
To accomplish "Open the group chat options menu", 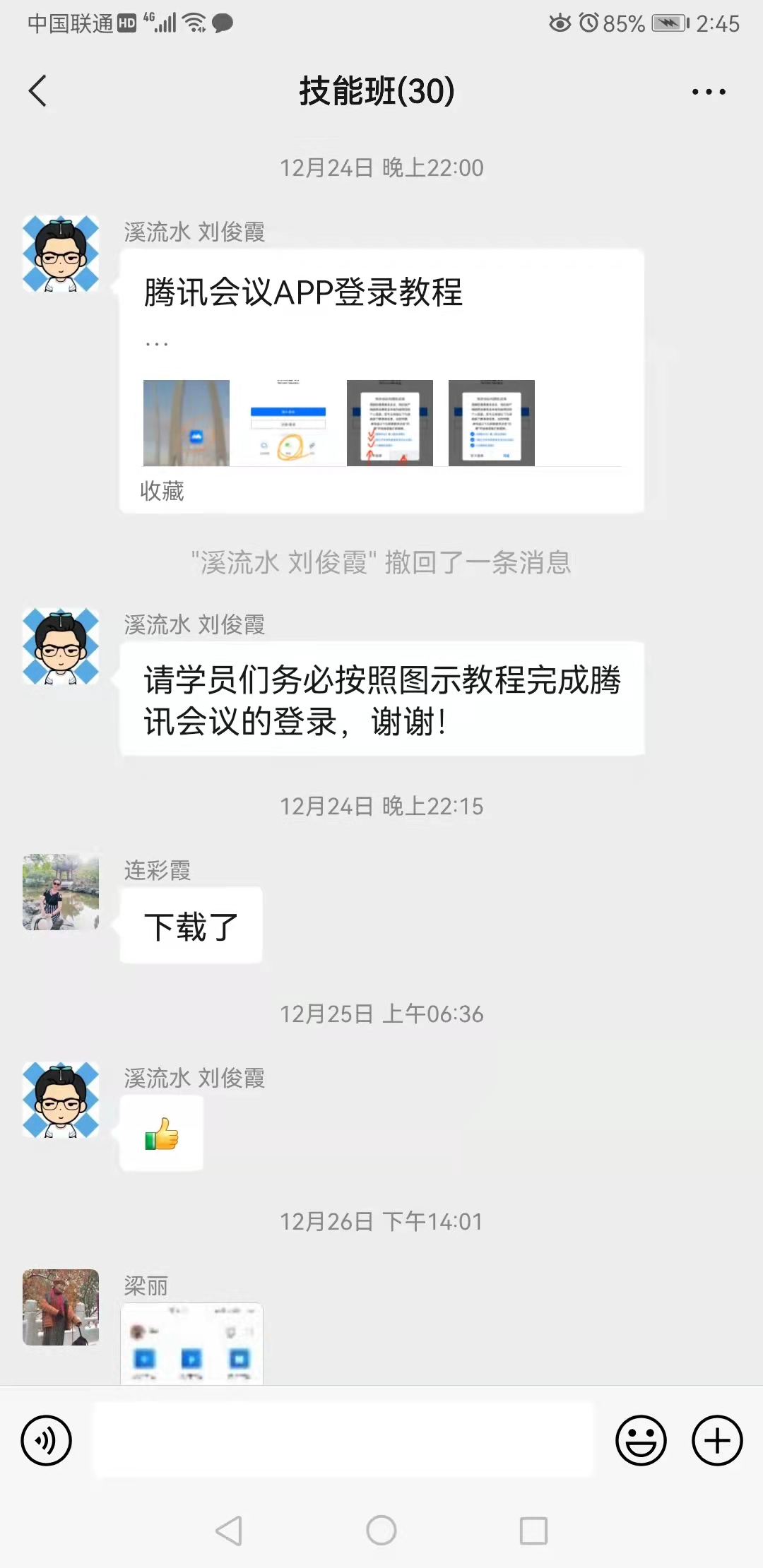I will tap(708, 92).
